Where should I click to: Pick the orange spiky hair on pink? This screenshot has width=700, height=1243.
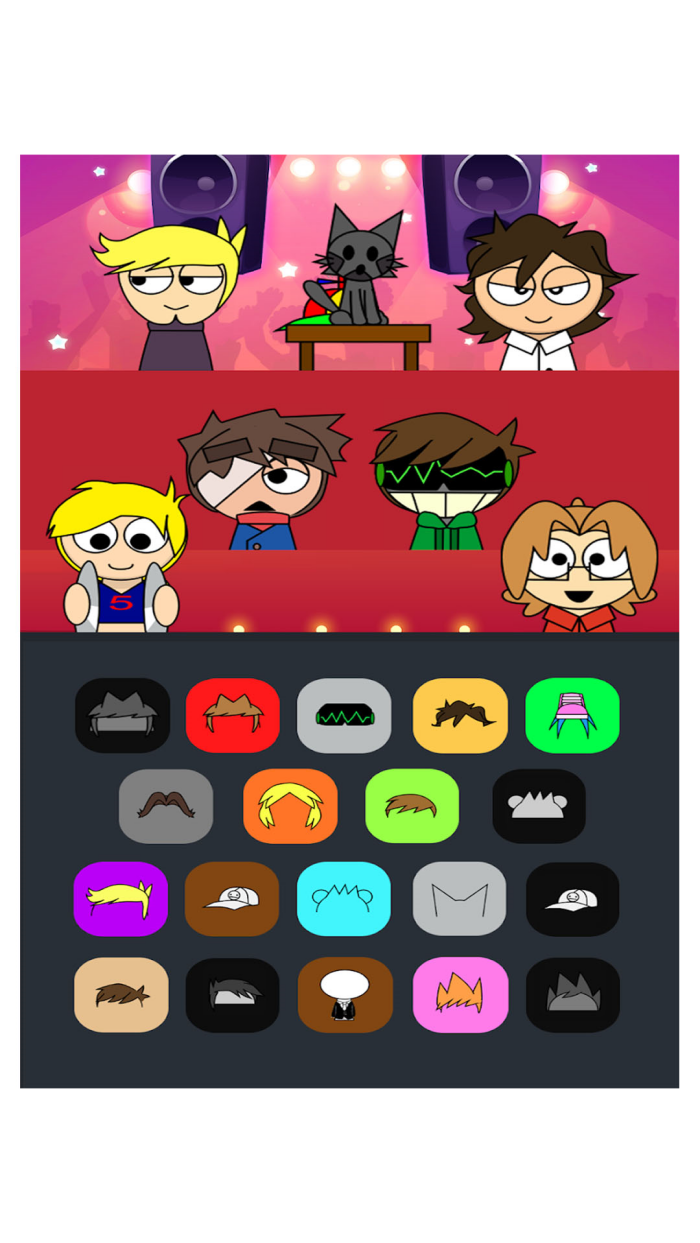pyautogui.click(x=460, y=995)
